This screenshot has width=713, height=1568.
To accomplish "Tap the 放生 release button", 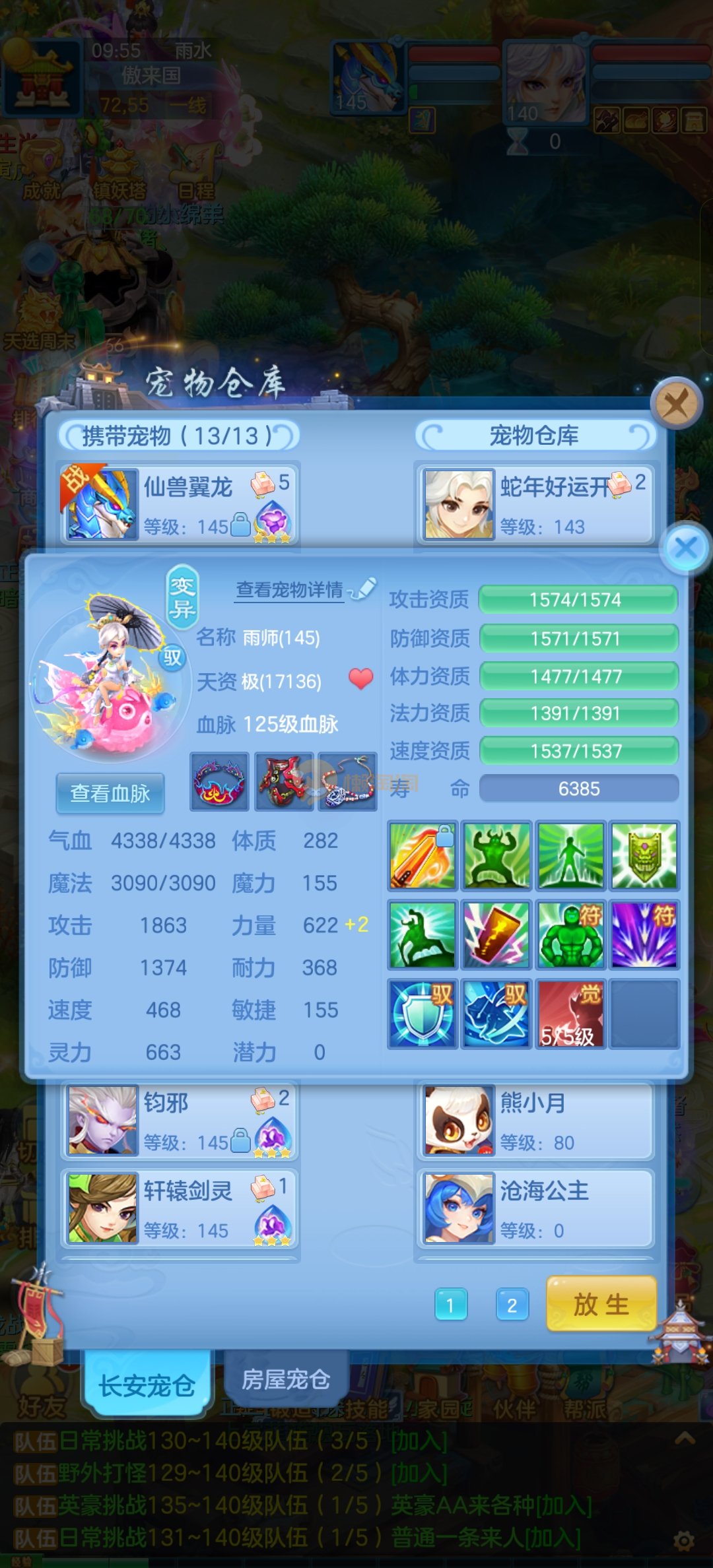I will pyautogui.click(x=601, y=1304).
